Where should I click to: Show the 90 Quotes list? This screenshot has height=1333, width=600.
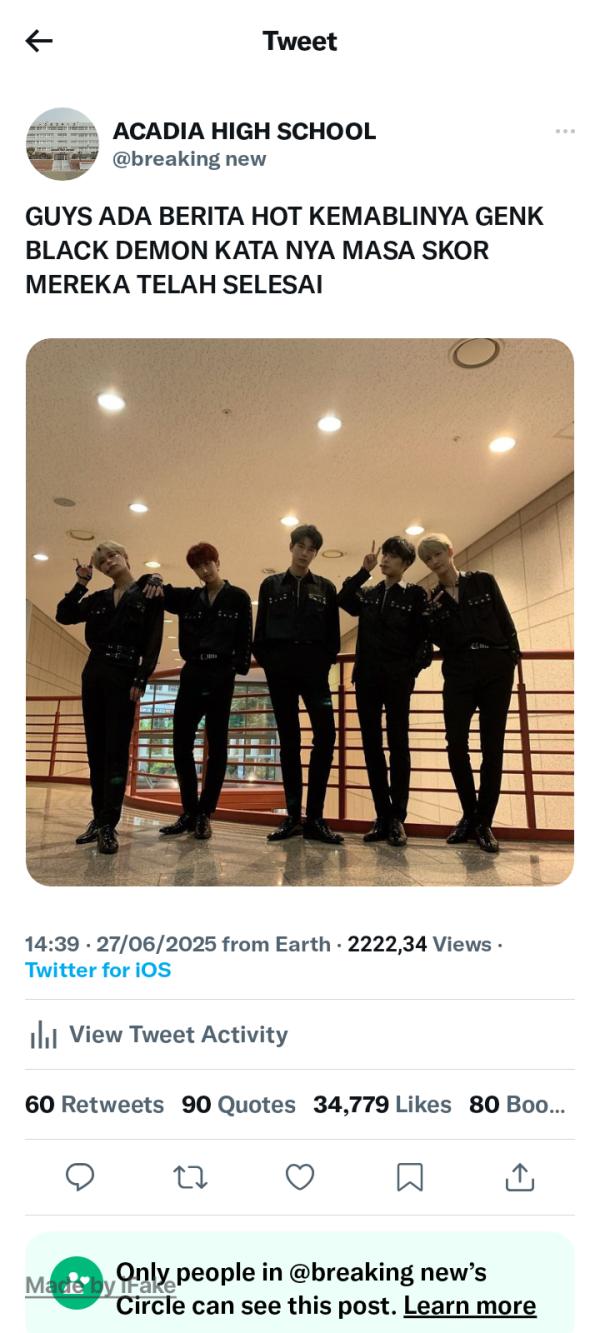[238, 1105]
